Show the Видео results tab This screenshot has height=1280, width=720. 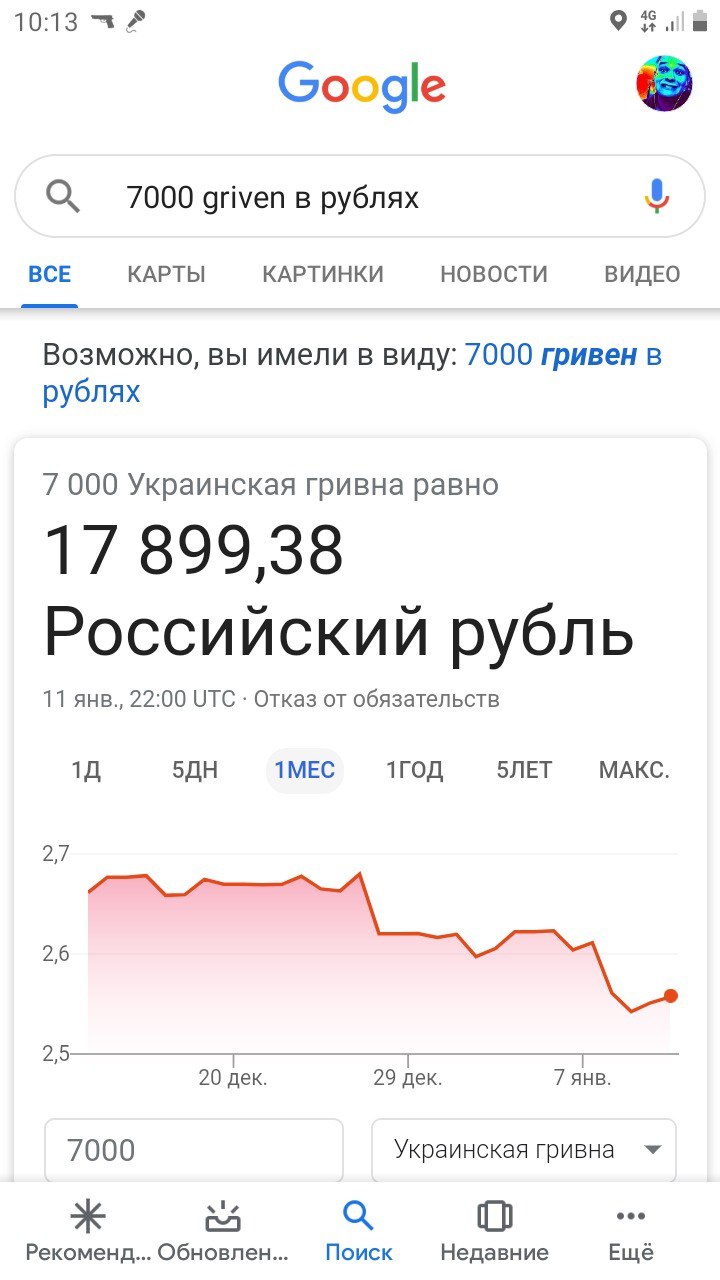pos(642,274)
